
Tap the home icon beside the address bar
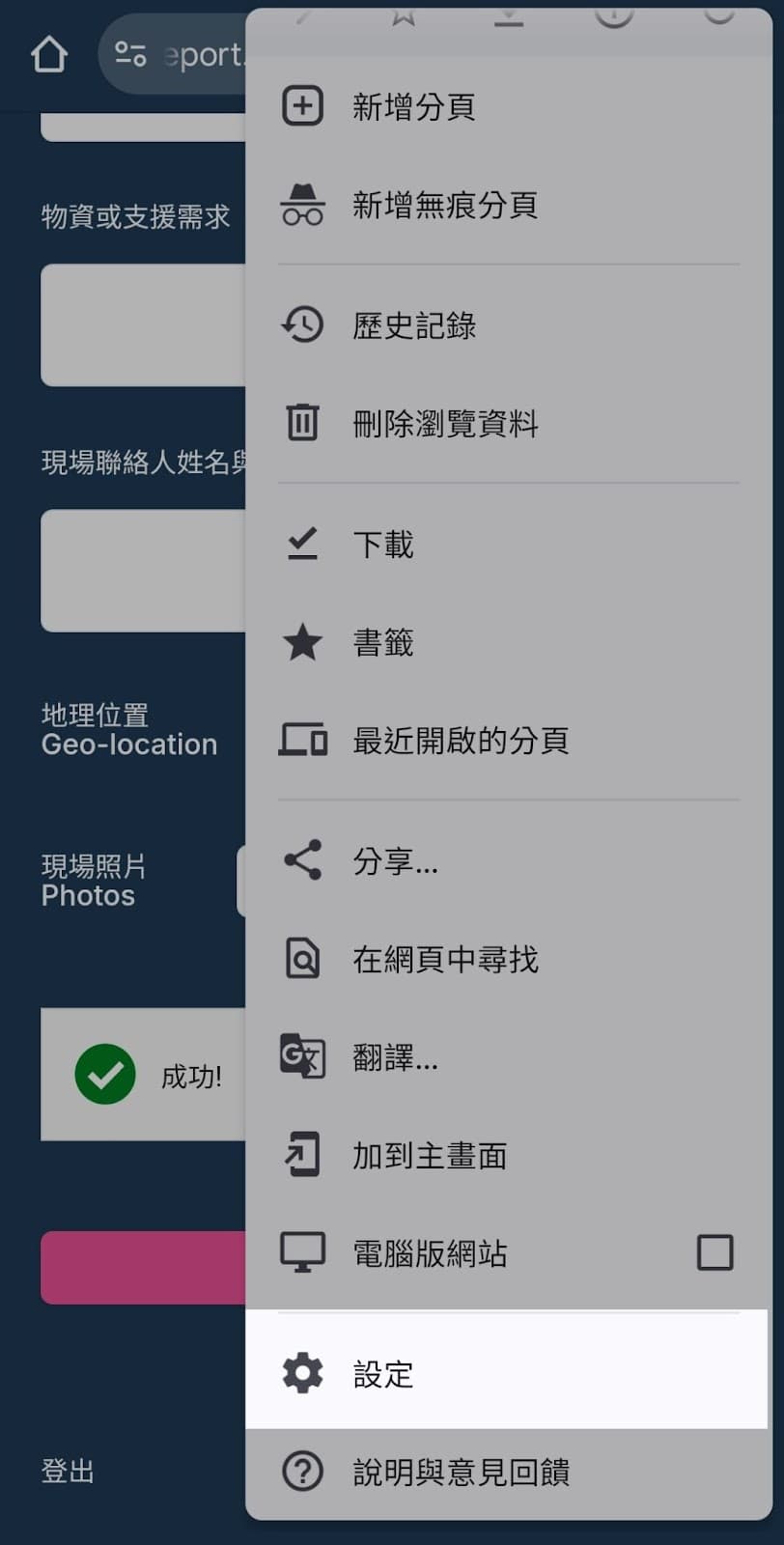pyautogui.click(x=49, y=55)
